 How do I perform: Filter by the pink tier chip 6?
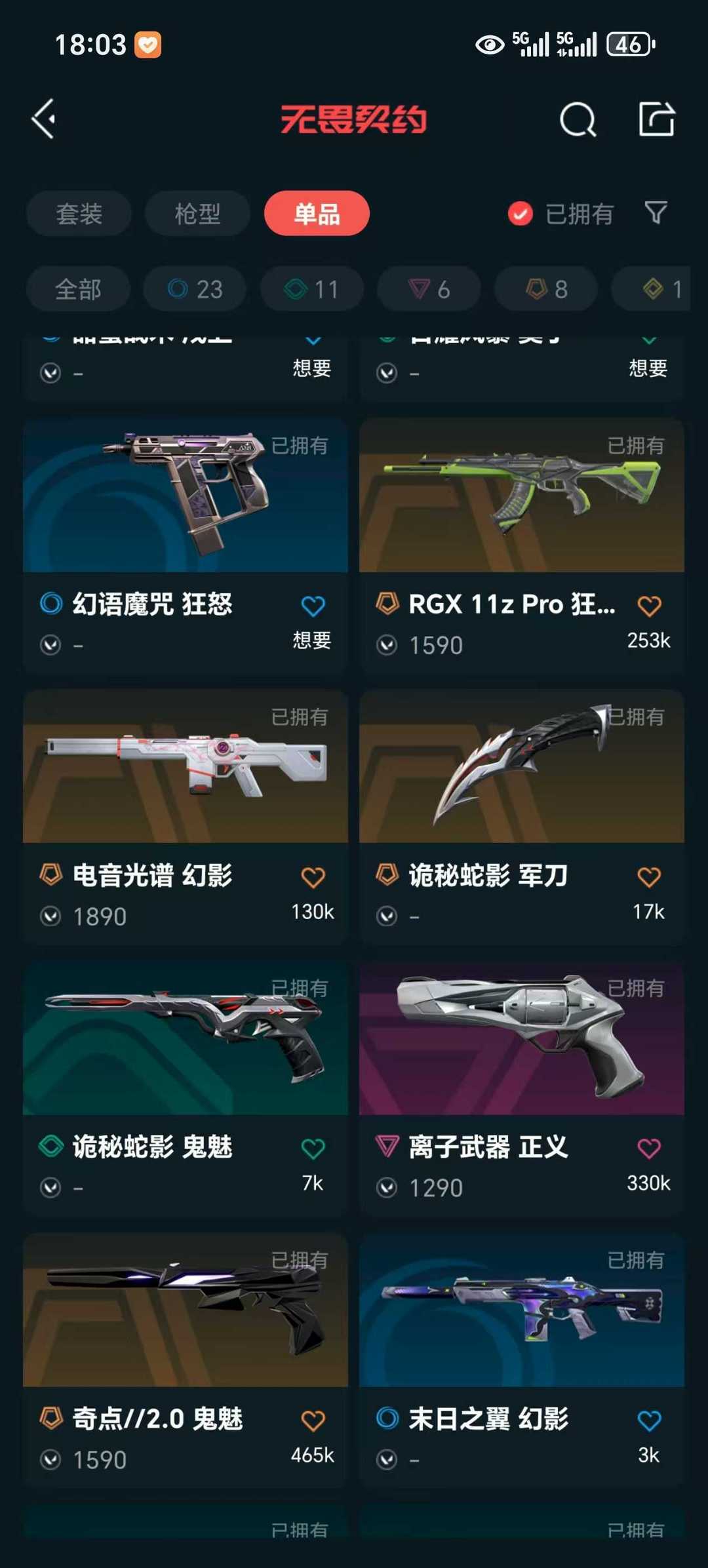point(429,289)
